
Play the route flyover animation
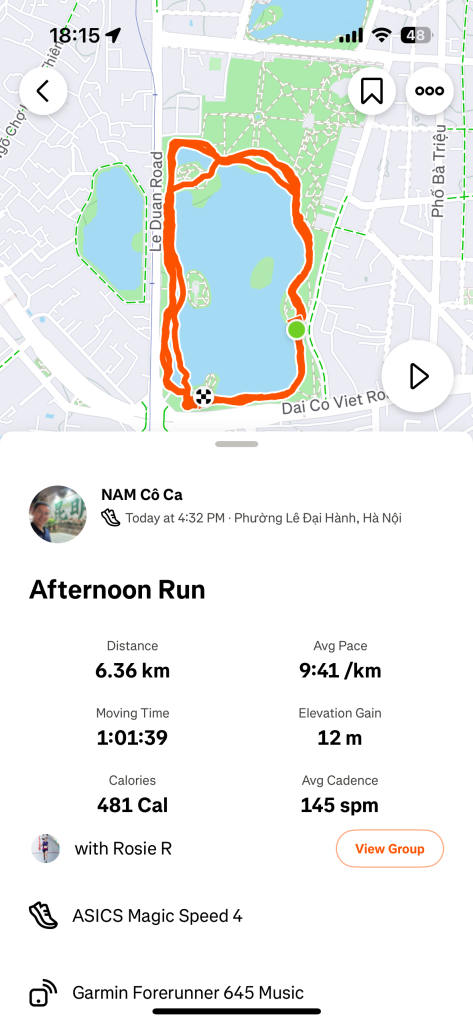tap(417, 376)
